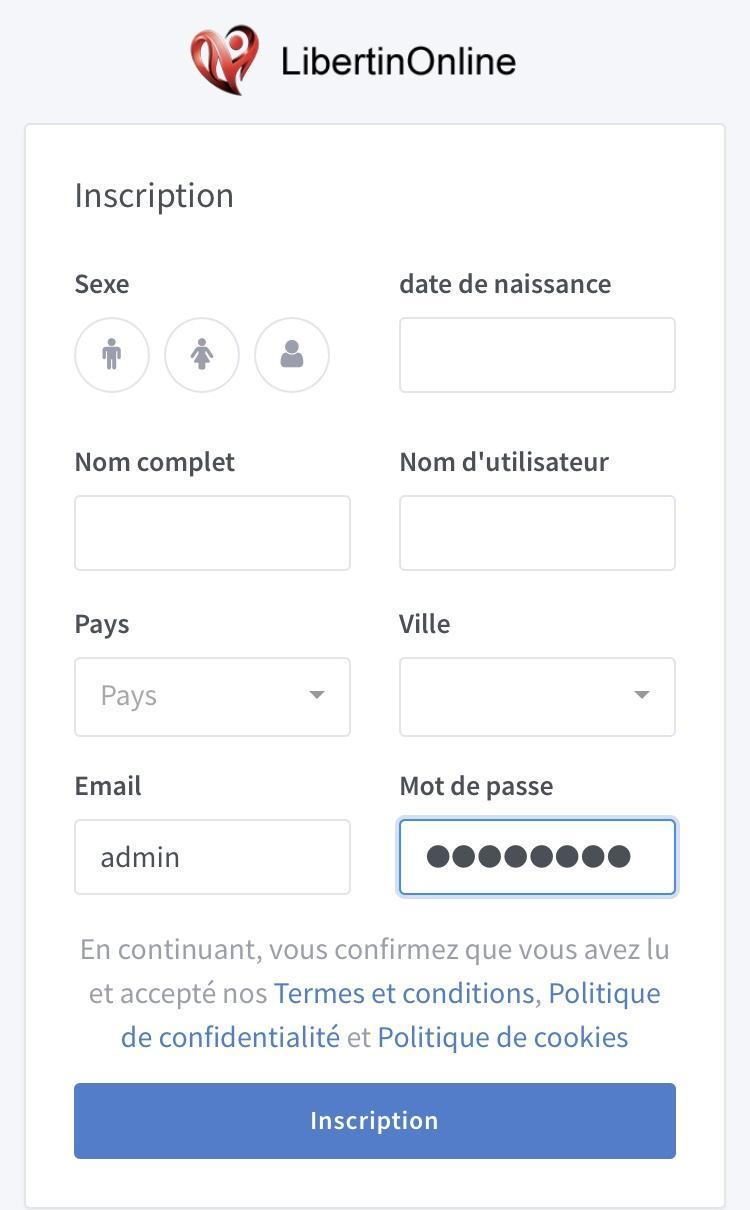Choose the neutral person gender icon

[x=292, y=355]
